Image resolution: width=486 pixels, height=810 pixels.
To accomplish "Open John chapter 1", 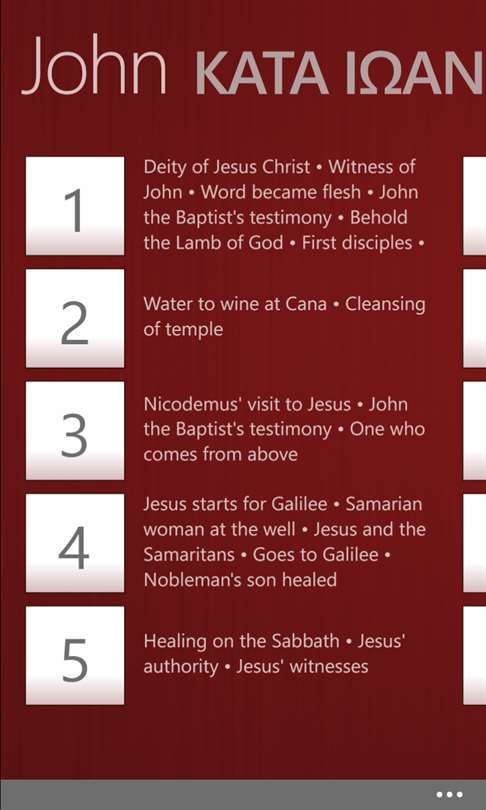I will (x=75, y=206).
